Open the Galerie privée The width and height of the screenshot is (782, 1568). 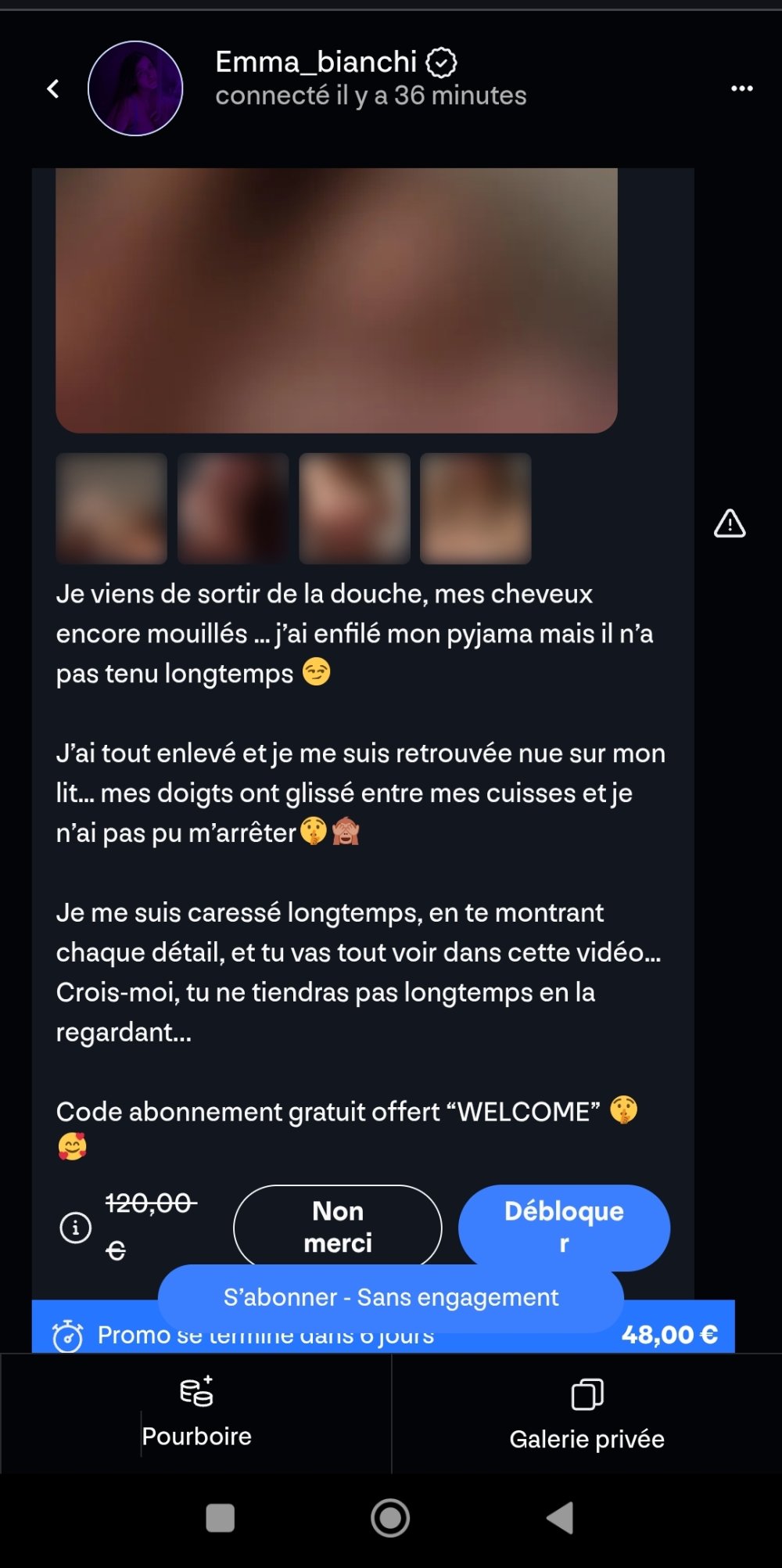tap(586, 1415)
